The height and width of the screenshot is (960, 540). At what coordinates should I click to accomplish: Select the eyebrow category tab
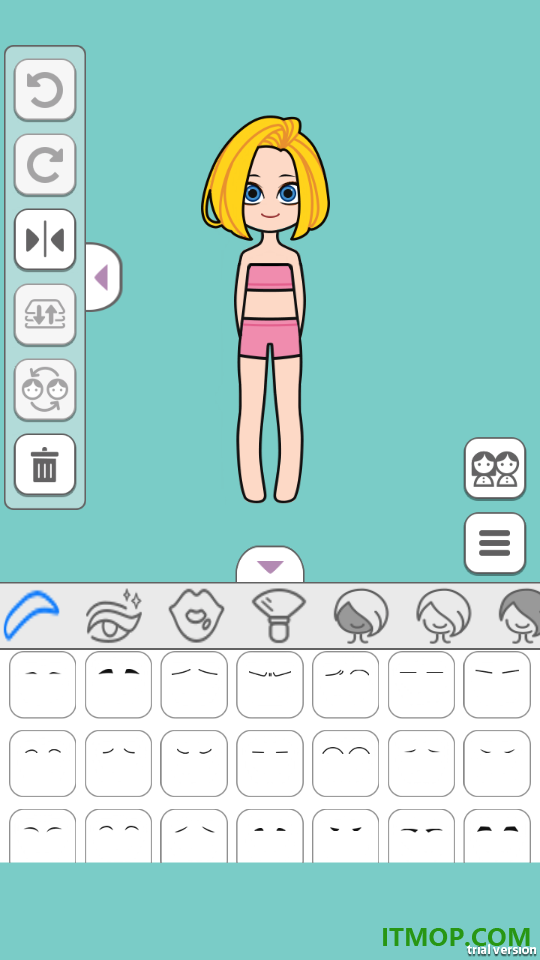pyautogui.click(x=31, y=615)
